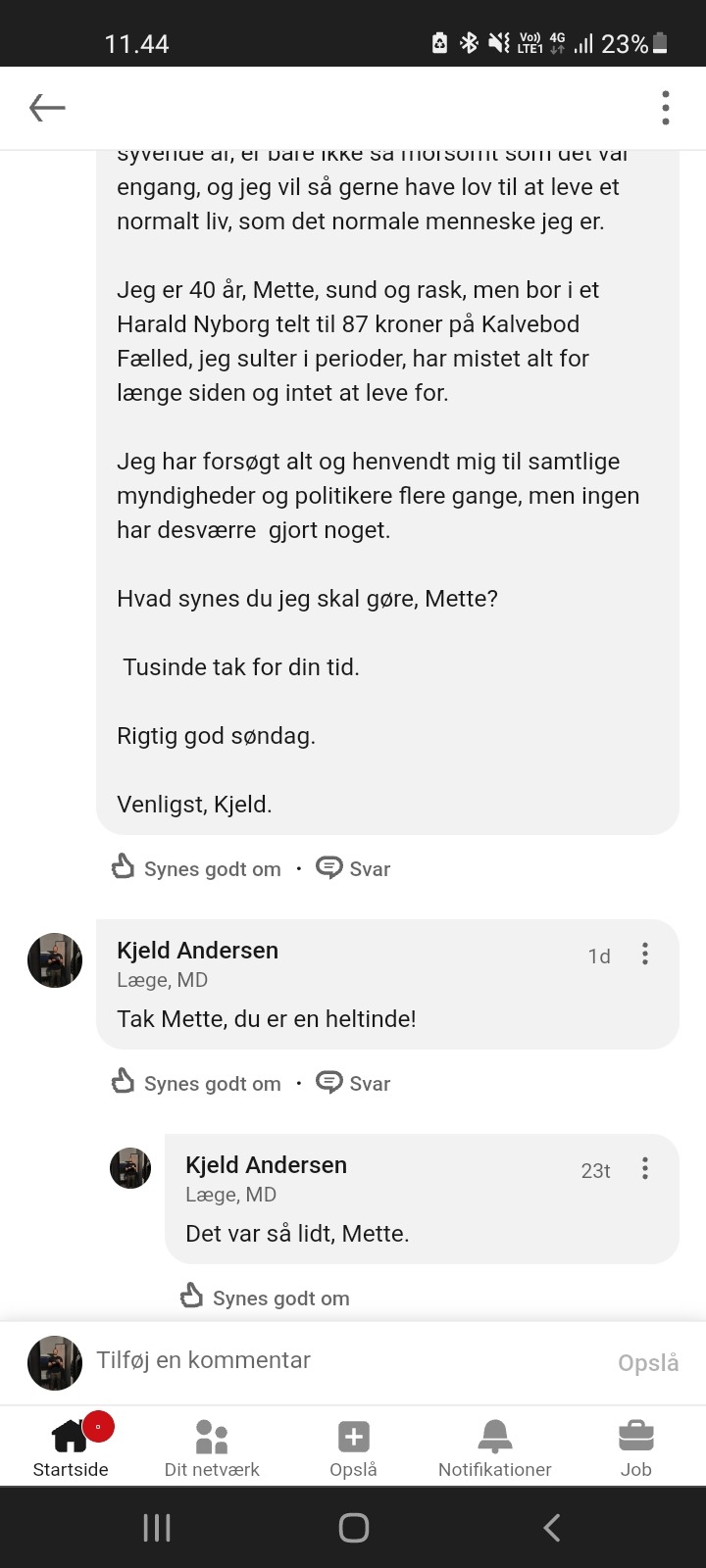This screenshot has width=706, height=1568.
Task: Open the Dit netværk tab
Action: point(212,1446)
